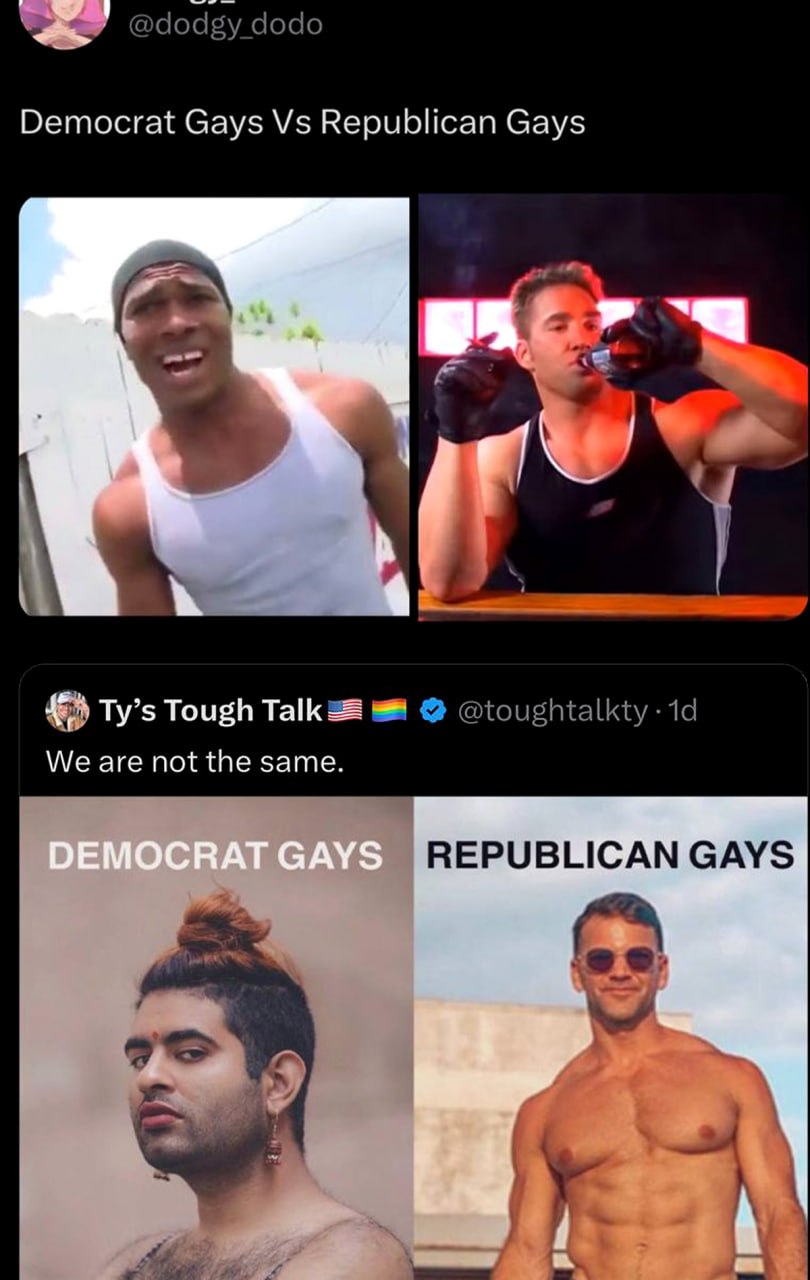Open the photo of man in white tank top
Screen dimensions: 810x1280
(214, 406)
